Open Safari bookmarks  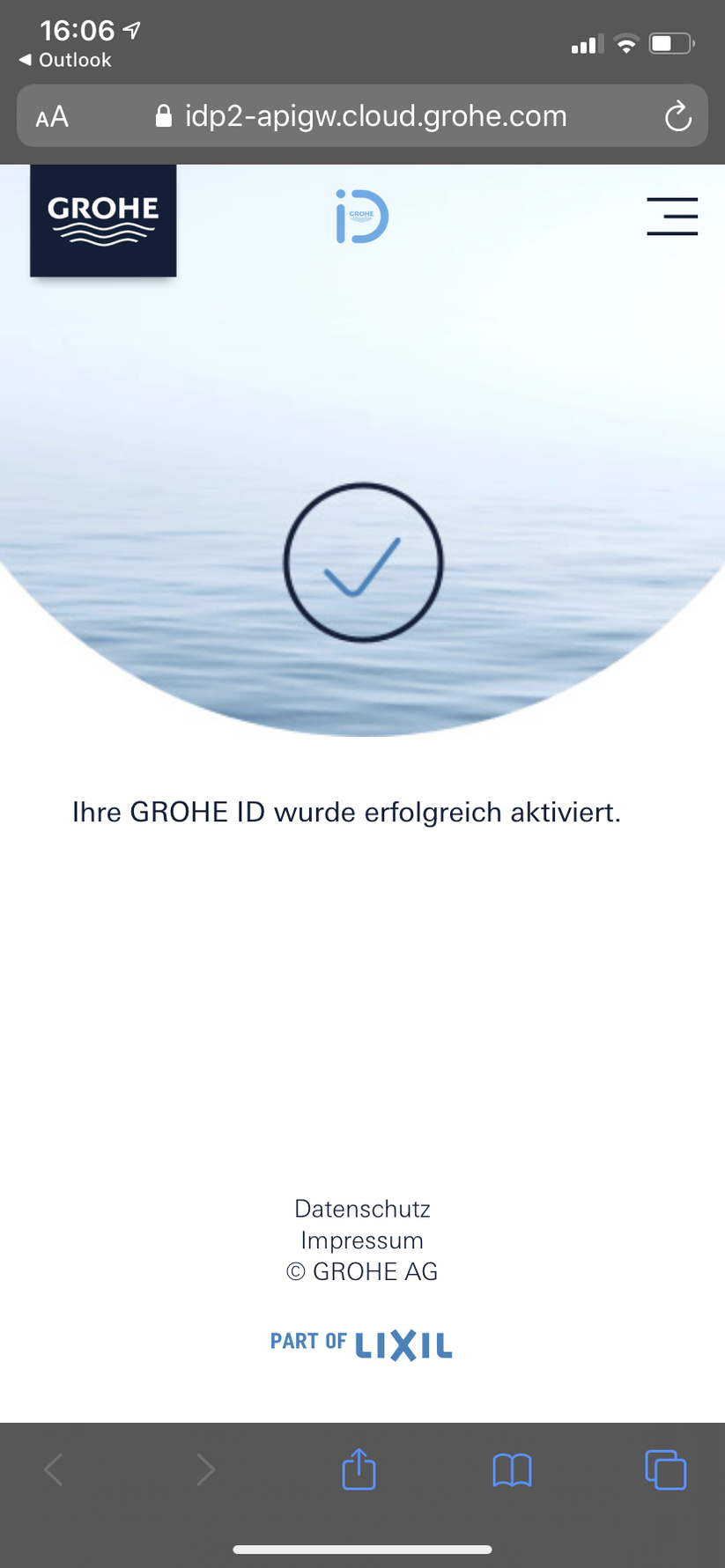click(512, 1469)
